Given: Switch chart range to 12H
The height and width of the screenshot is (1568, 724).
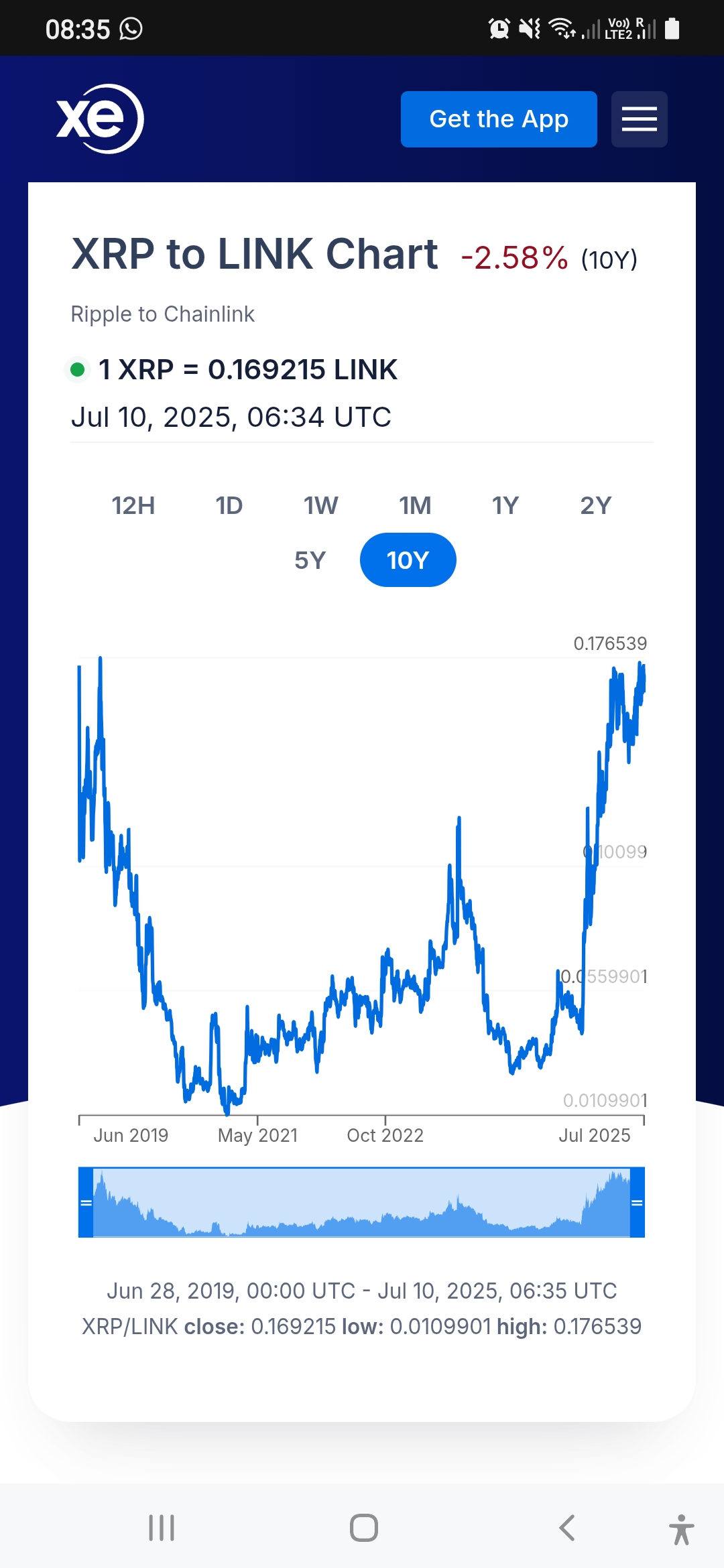Looking at the screenshot, I should [133, 505].
